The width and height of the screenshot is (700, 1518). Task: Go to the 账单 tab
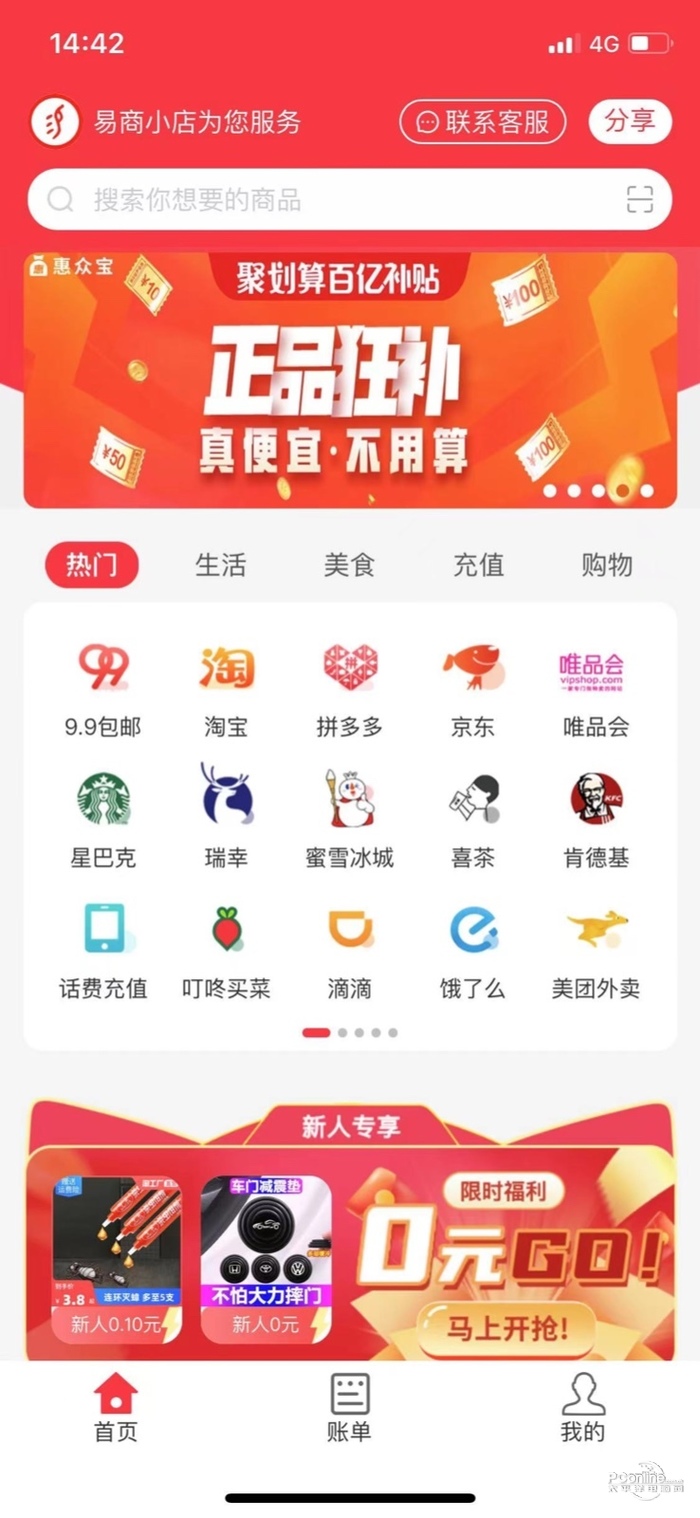pyautogui.click(x=349, y=1407)
